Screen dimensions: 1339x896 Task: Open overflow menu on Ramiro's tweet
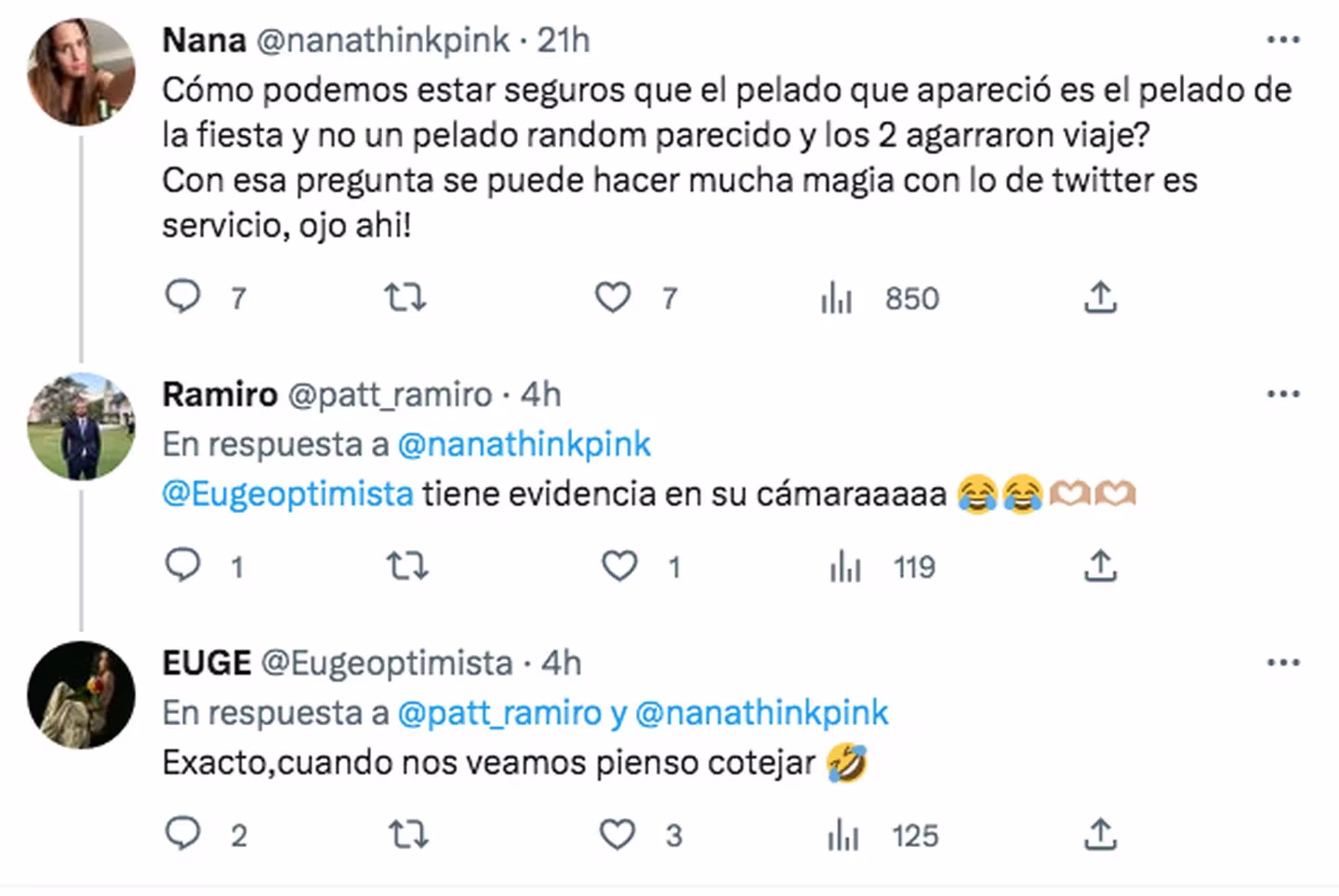pos(1283,394)
